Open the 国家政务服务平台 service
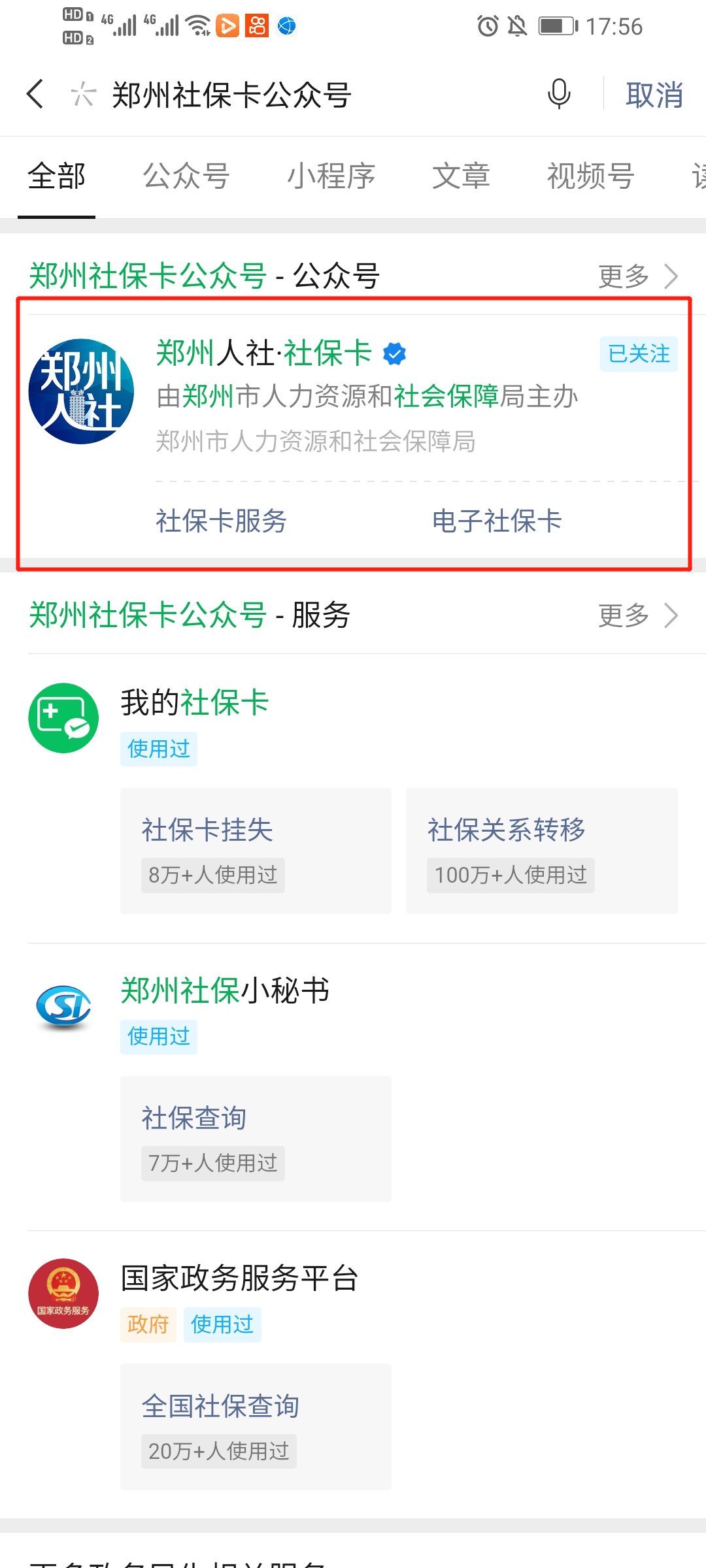The width and height of the screenshot is (706, 1568). 239,1278
